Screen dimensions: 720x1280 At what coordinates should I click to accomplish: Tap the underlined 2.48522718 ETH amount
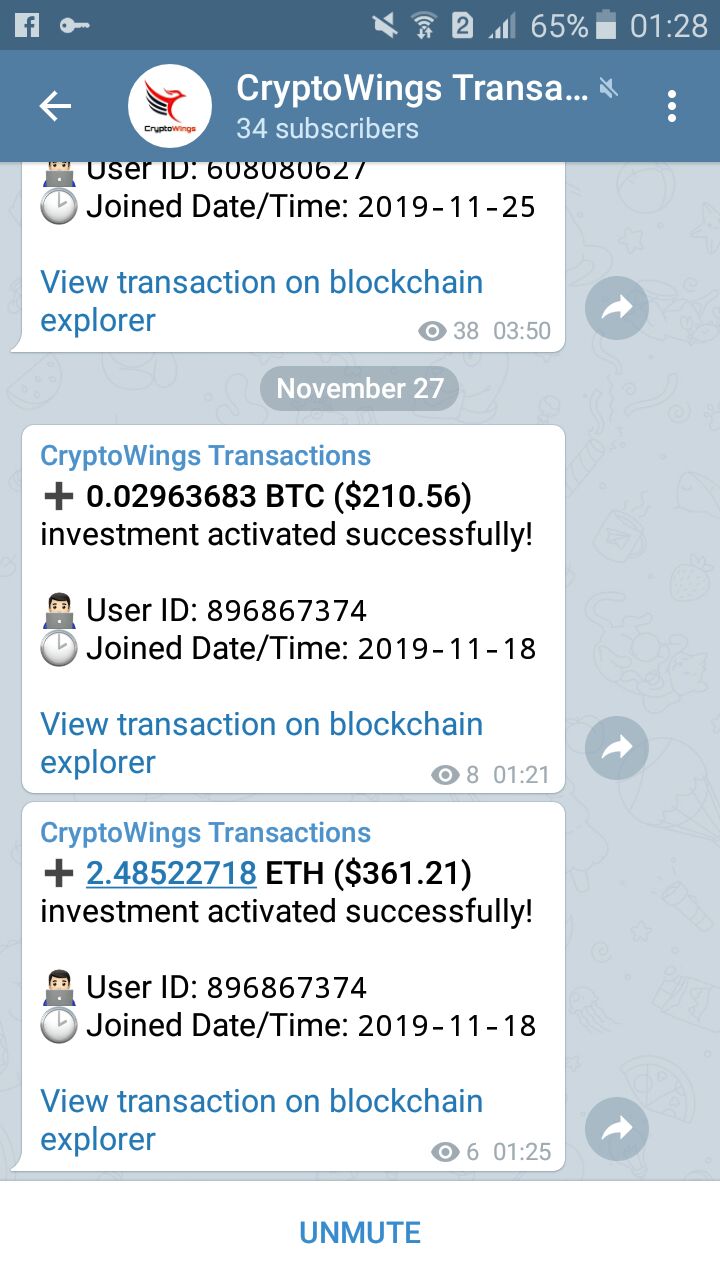click(171, 874)
